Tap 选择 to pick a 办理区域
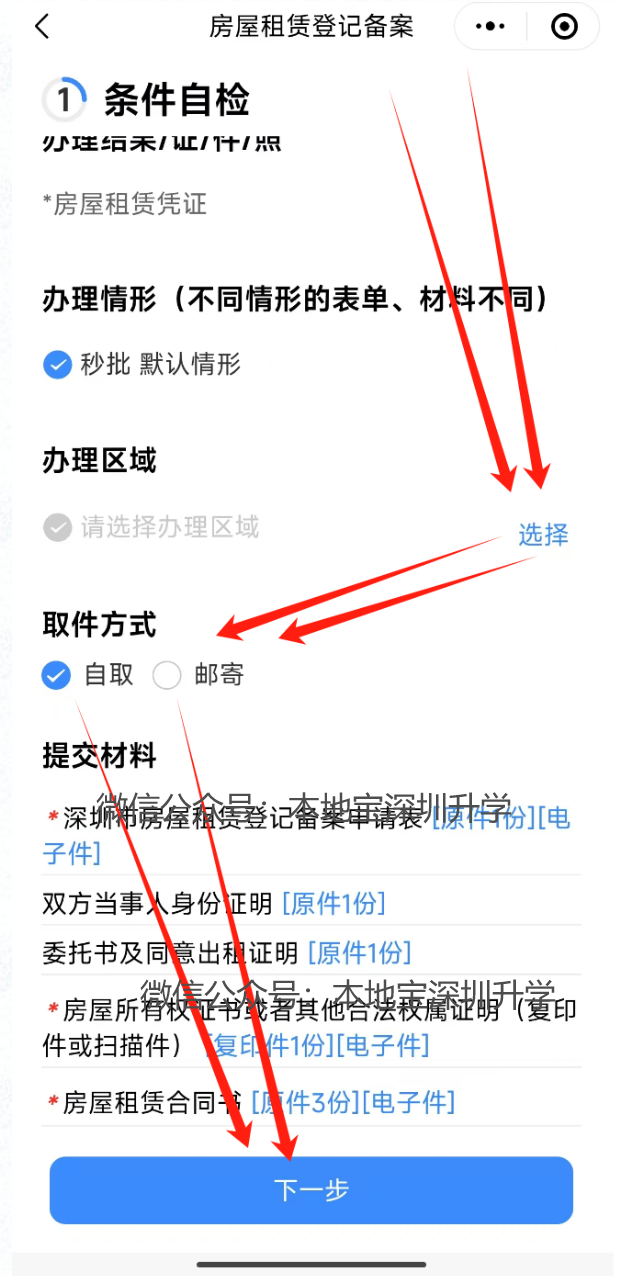Viewport: 621px width, 1276px height. [x=543, y=534]
